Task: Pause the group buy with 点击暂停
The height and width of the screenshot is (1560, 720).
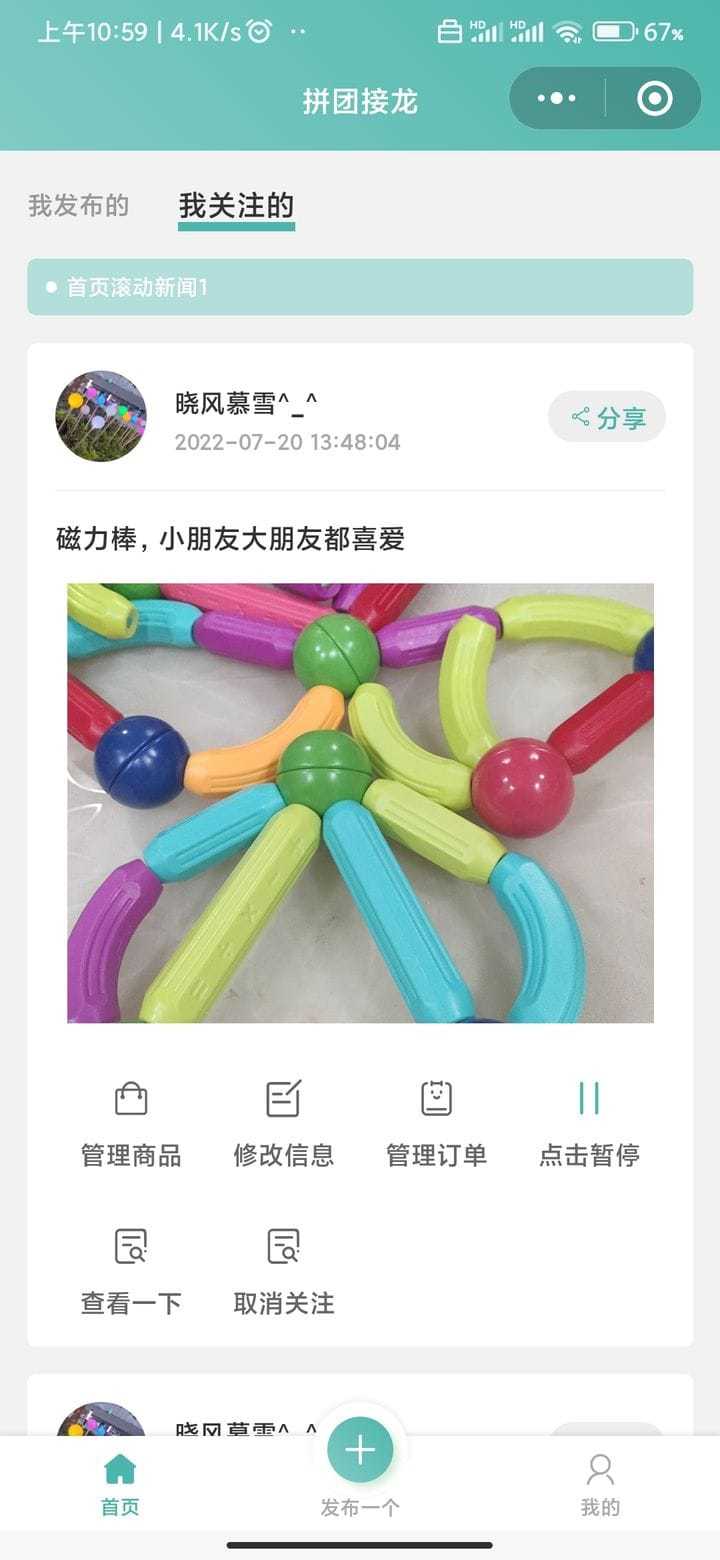Action: click(x=589, y=1124)
